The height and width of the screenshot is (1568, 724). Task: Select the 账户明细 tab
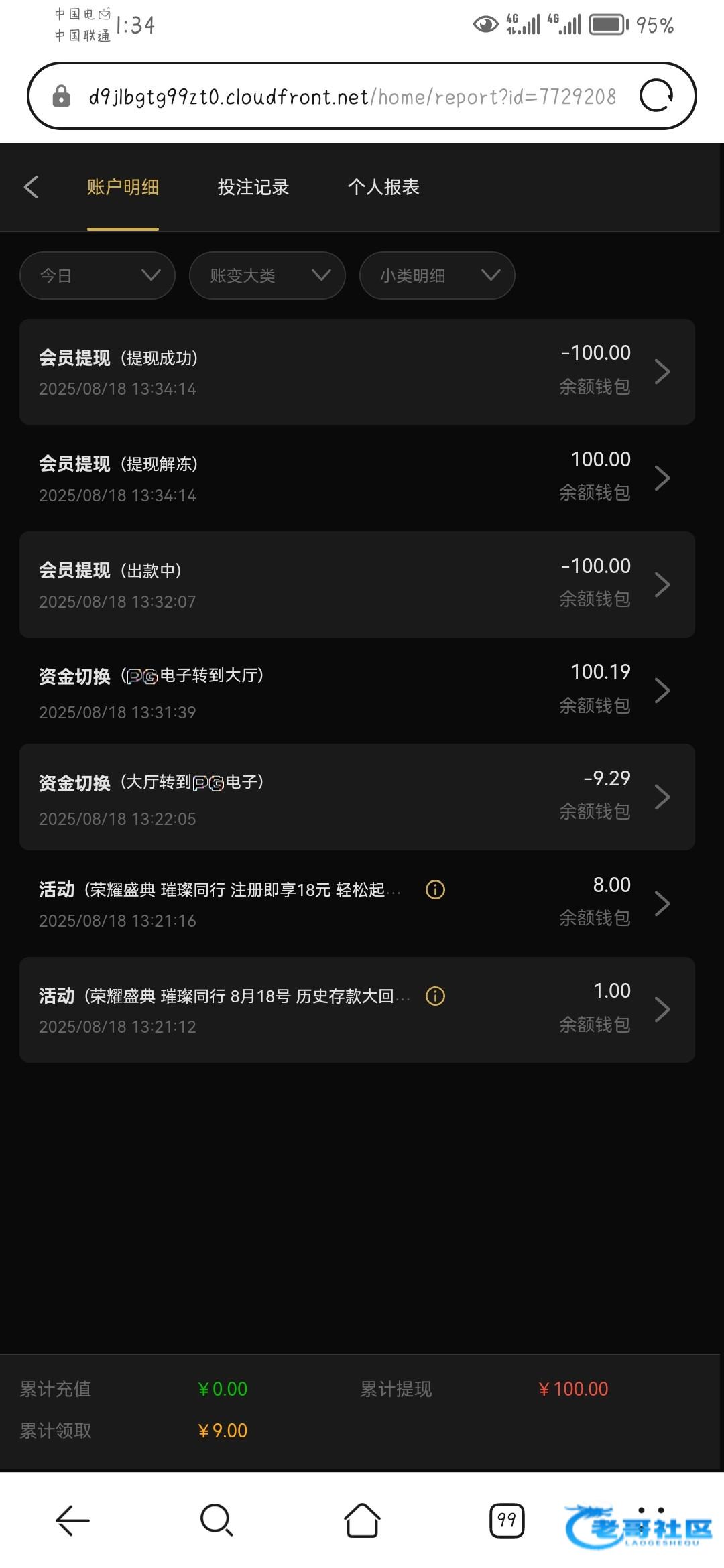coord(123,187)
